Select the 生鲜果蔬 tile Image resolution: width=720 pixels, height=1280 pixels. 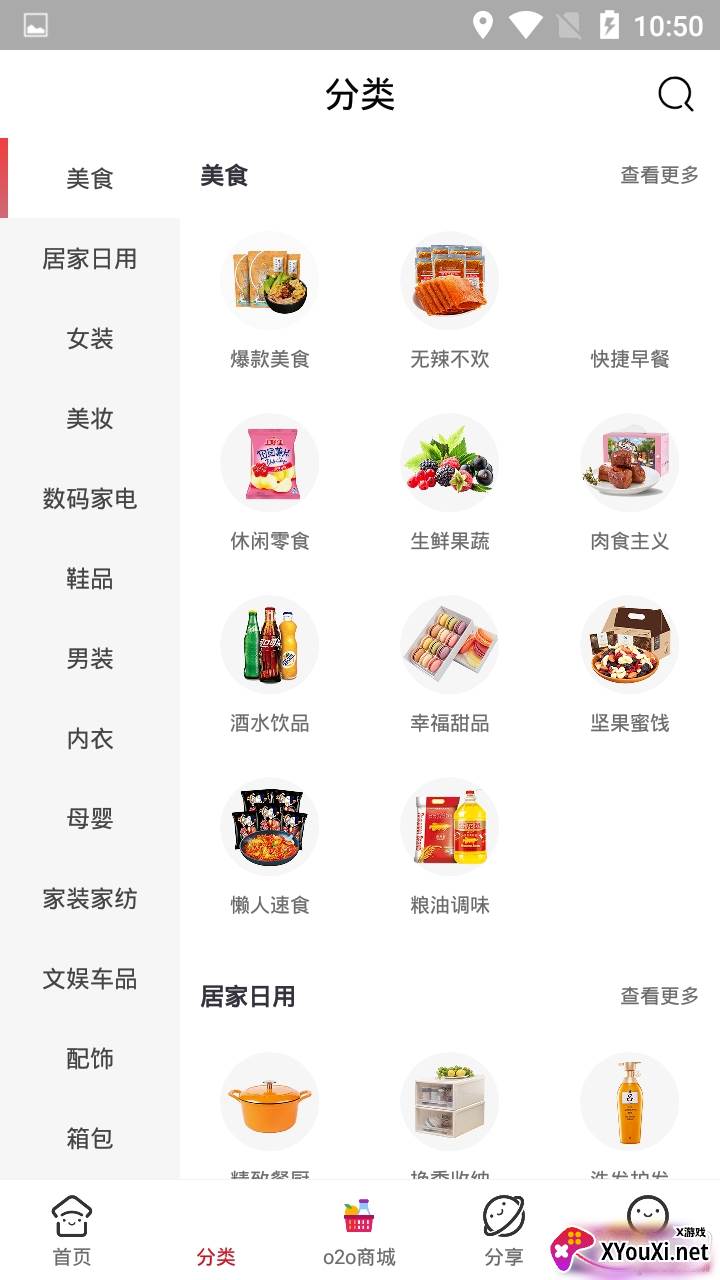pos(450,482)
